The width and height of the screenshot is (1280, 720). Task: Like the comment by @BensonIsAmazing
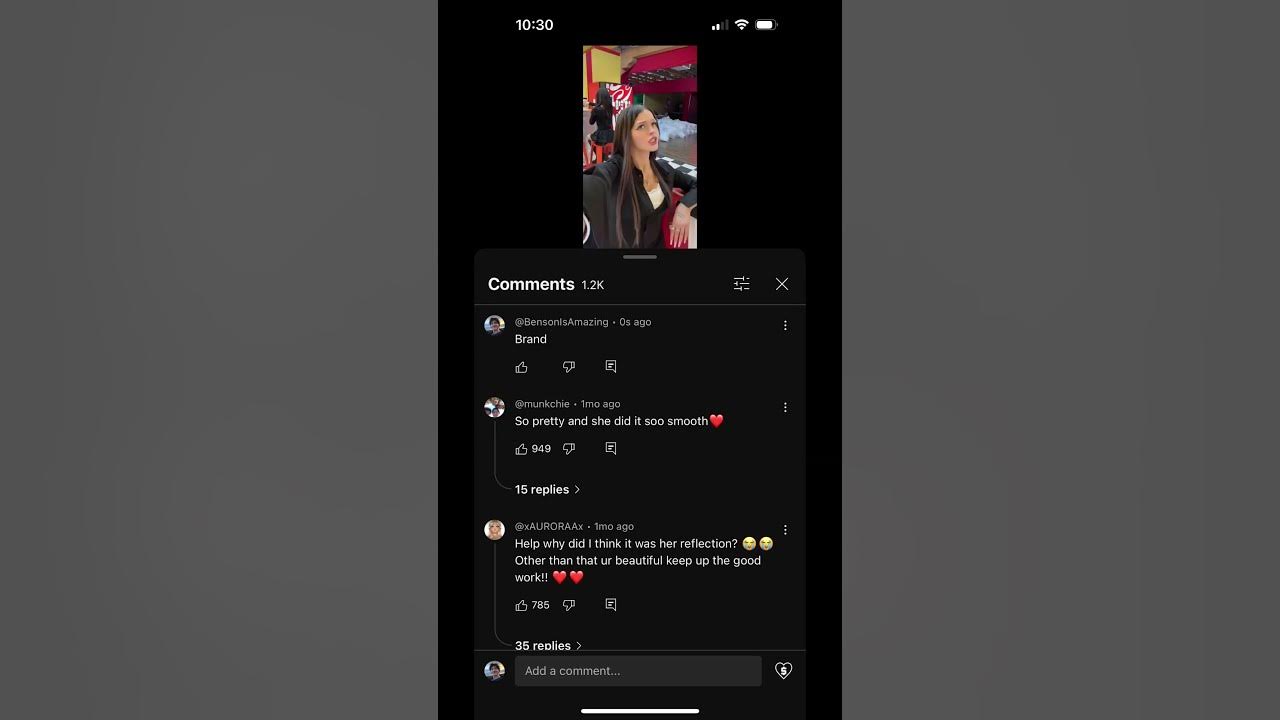(x=521, y=367)
